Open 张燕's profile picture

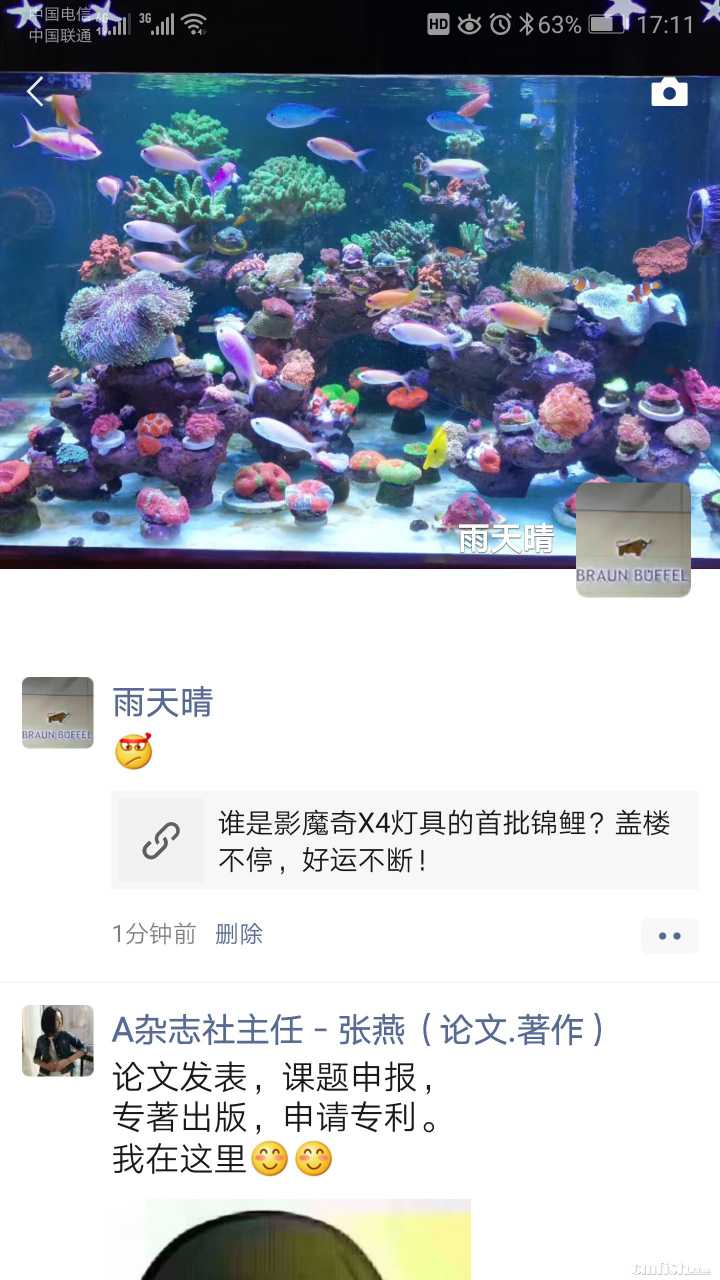(57, 1040)
